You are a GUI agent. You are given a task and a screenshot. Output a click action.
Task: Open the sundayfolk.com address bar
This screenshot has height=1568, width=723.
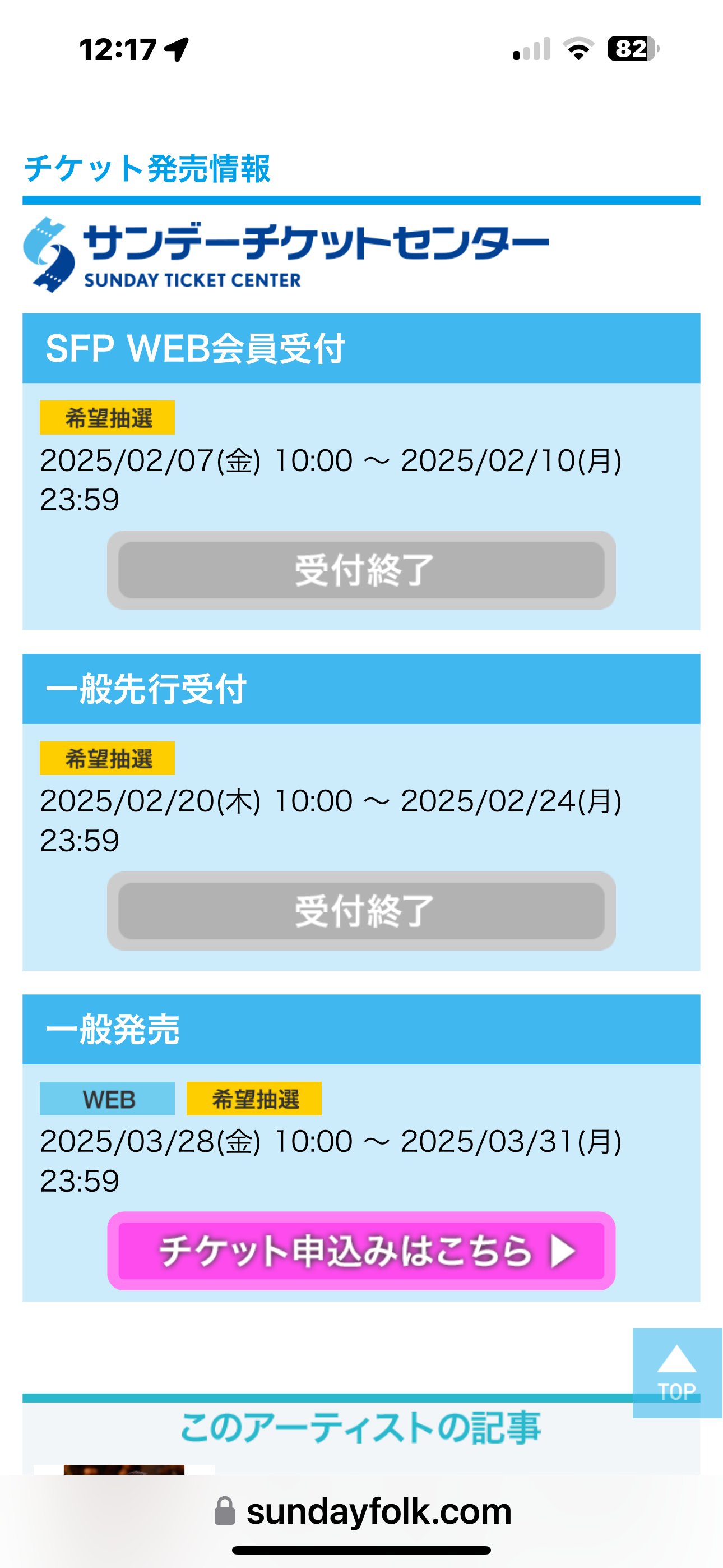[361, 1511]
